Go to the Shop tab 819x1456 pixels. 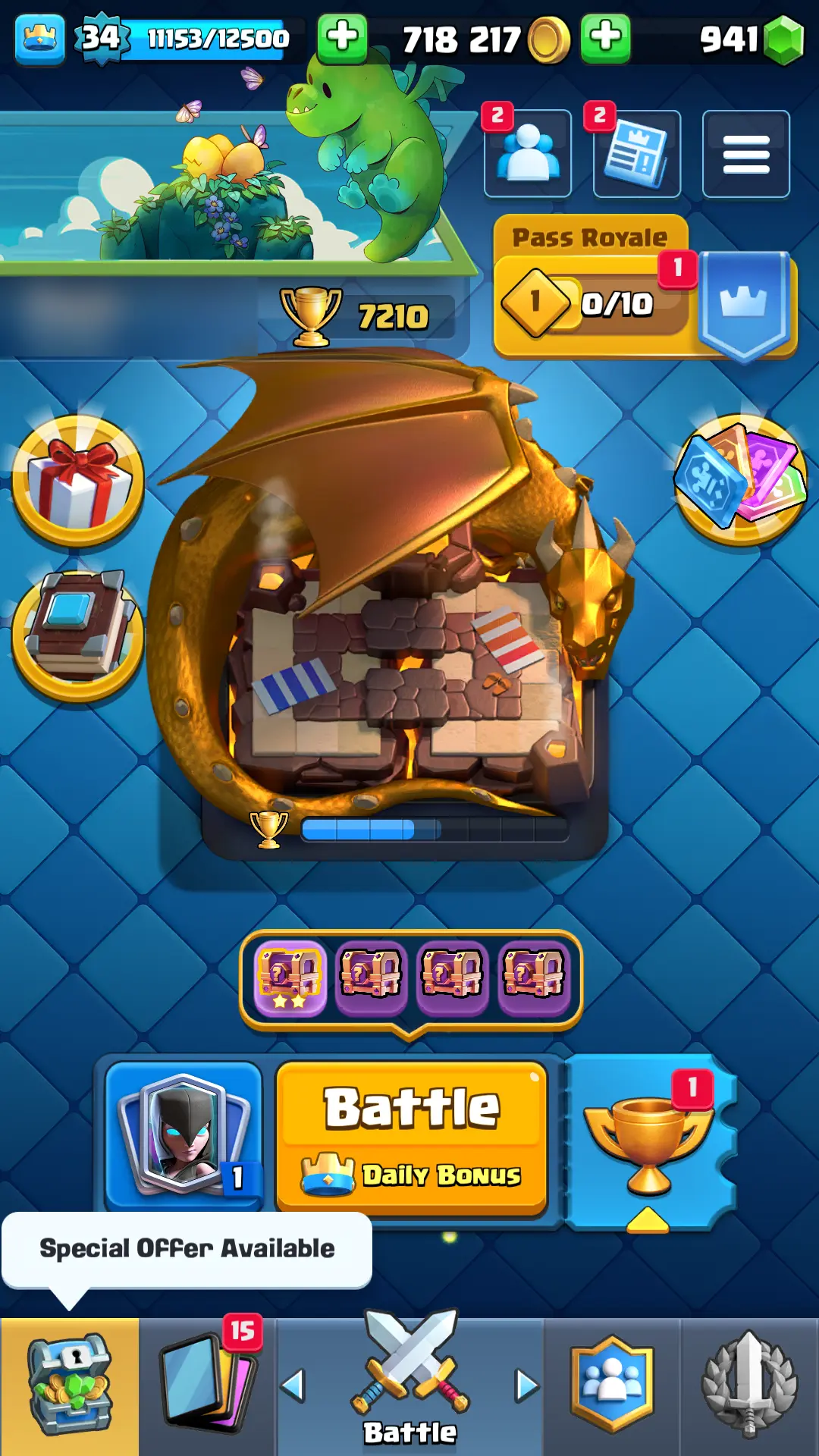tap(70, 1386)
